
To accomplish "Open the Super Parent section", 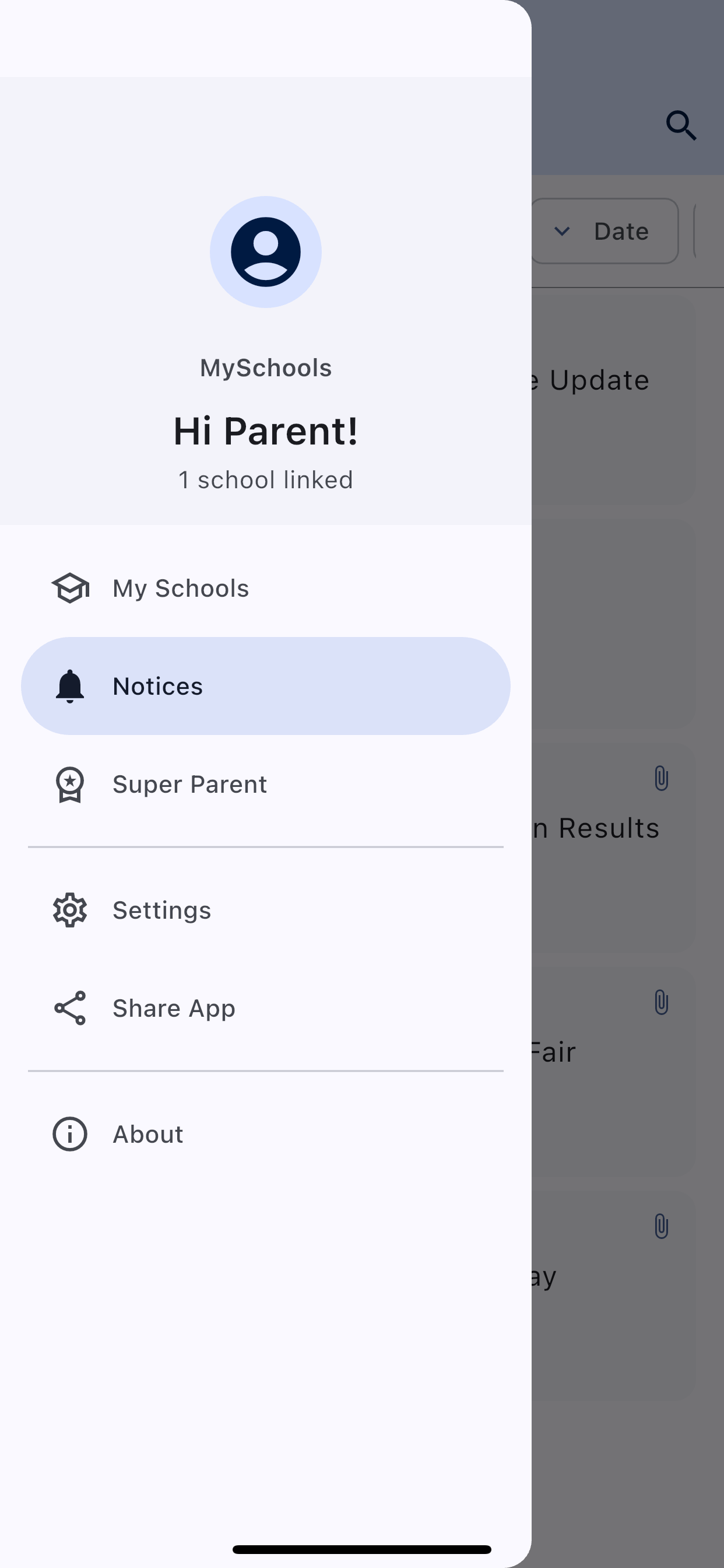I will (x=189, y=784).
